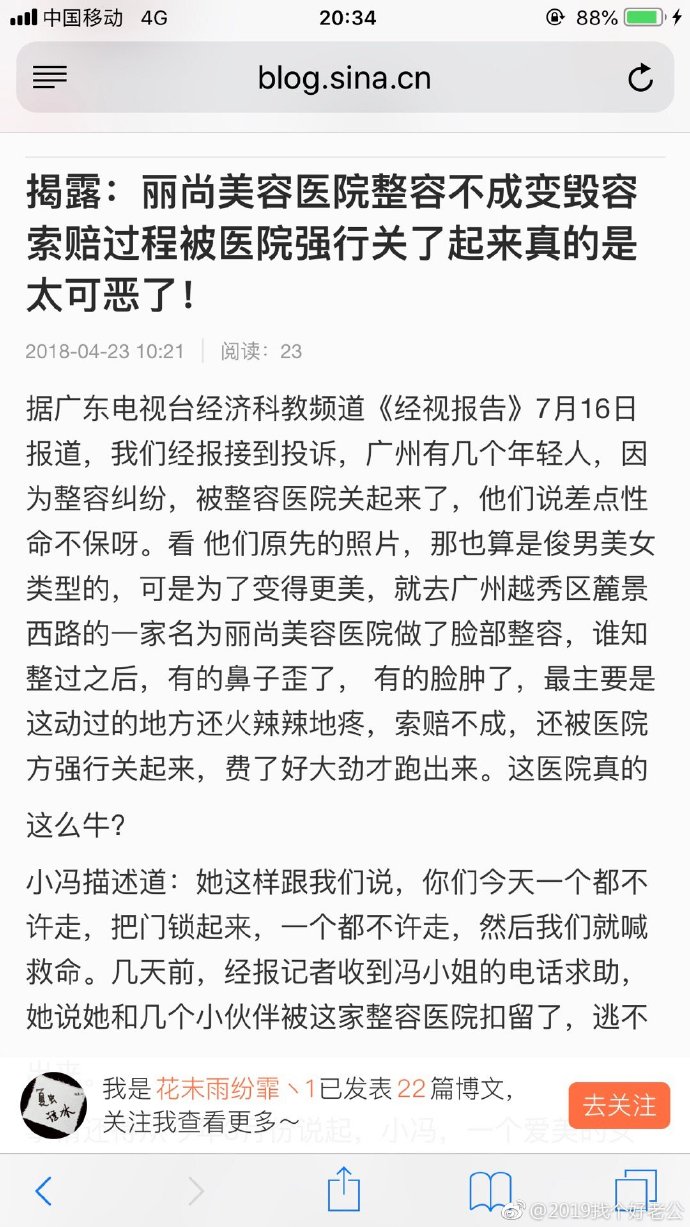The width and height of the screenshot is (690, 1227).
Task: Open the blogger's avatar image
Action: coord(53,1104)
